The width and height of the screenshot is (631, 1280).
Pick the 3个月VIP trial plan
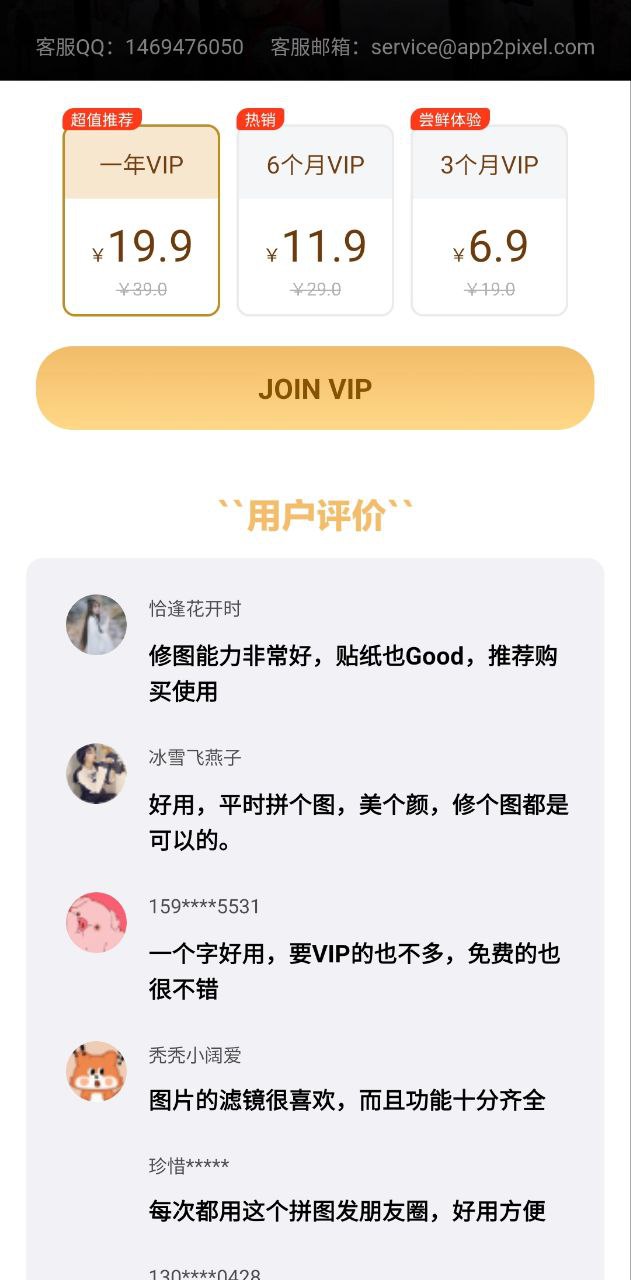(x=489, y=221)
